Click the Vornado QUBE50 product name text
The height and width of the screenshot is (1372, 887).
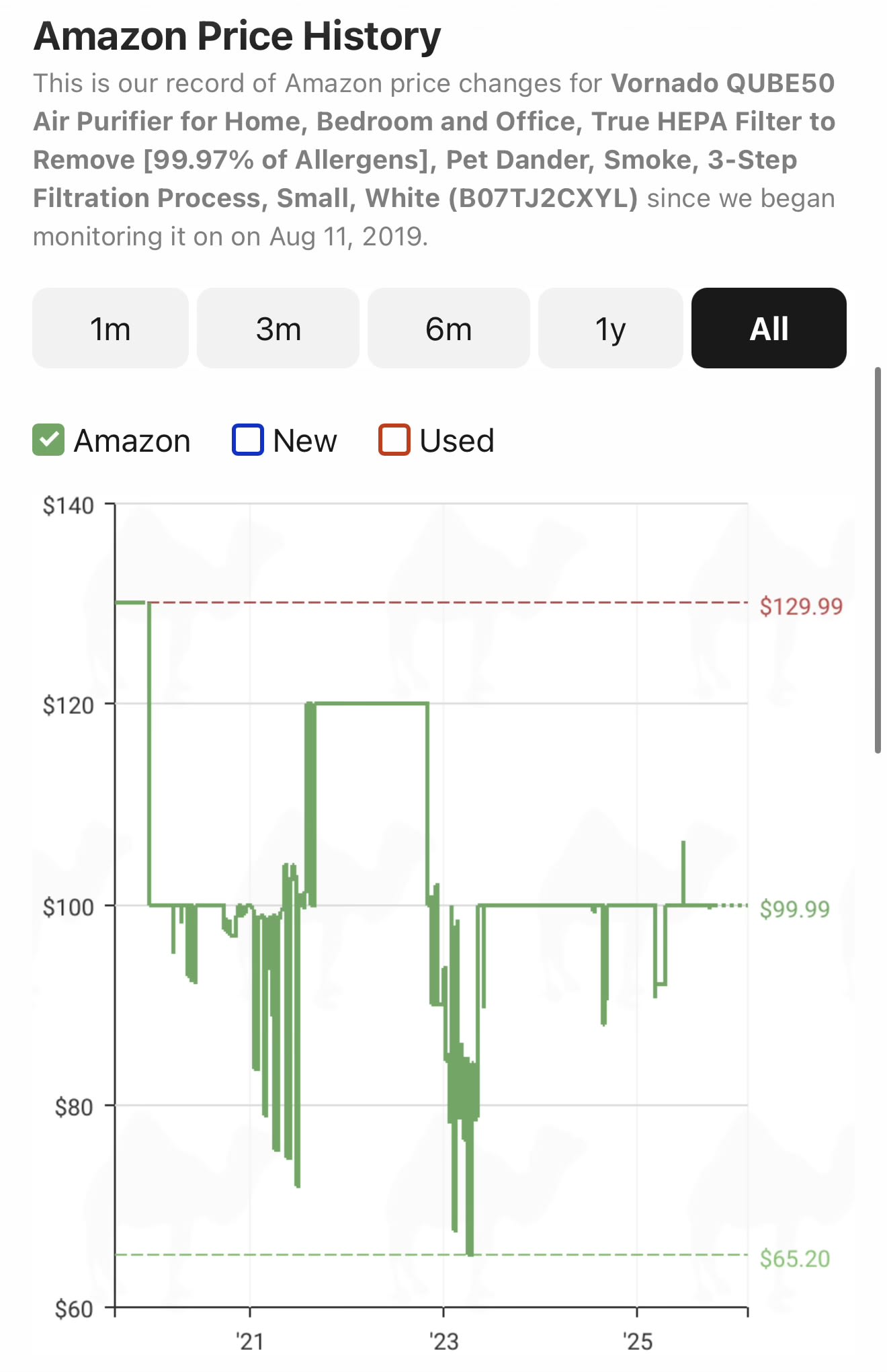[x=721, y=83]
